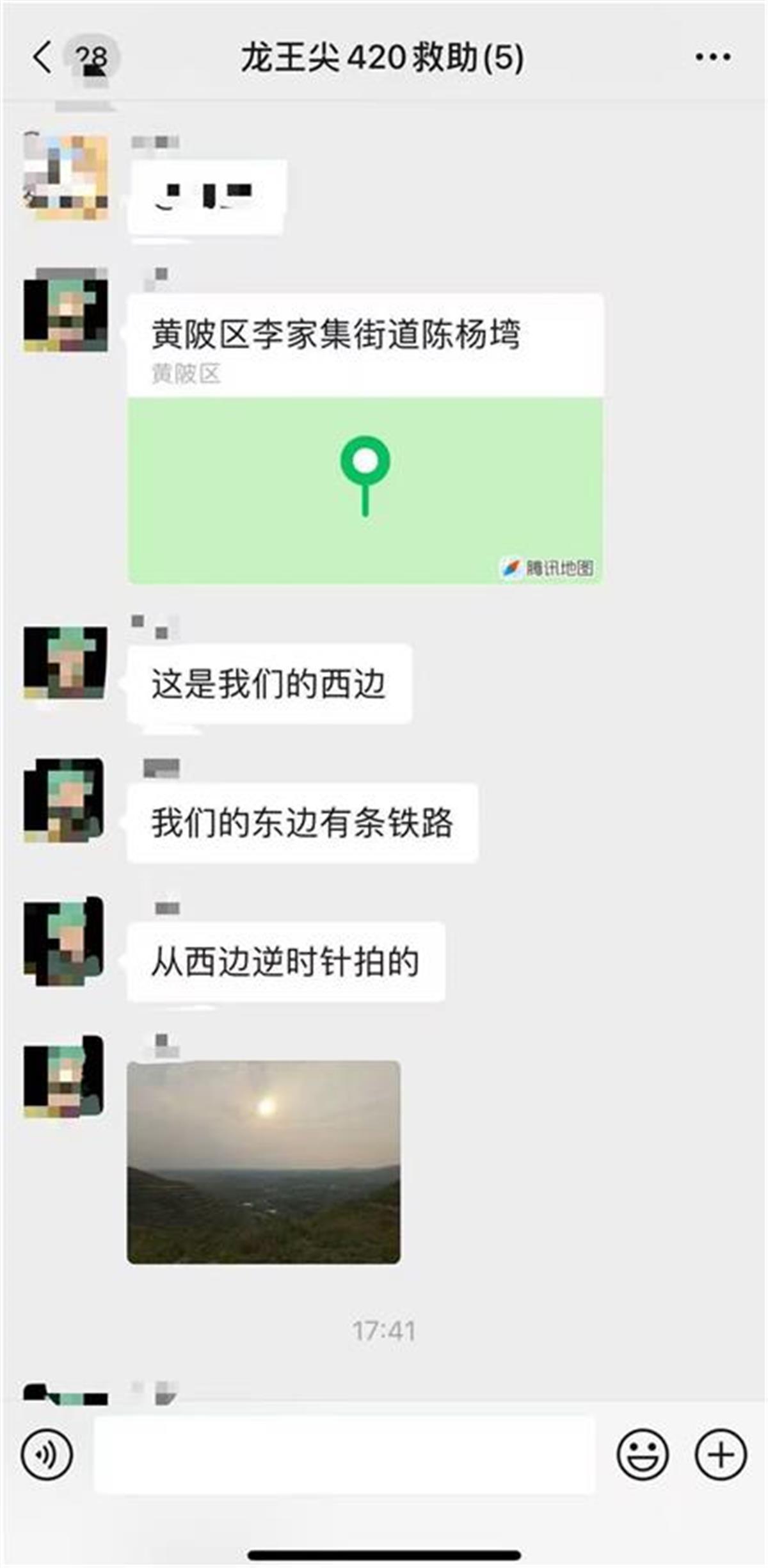Tap the message text field
This screenshot has width=768, height=1568.
[344, 1455]
